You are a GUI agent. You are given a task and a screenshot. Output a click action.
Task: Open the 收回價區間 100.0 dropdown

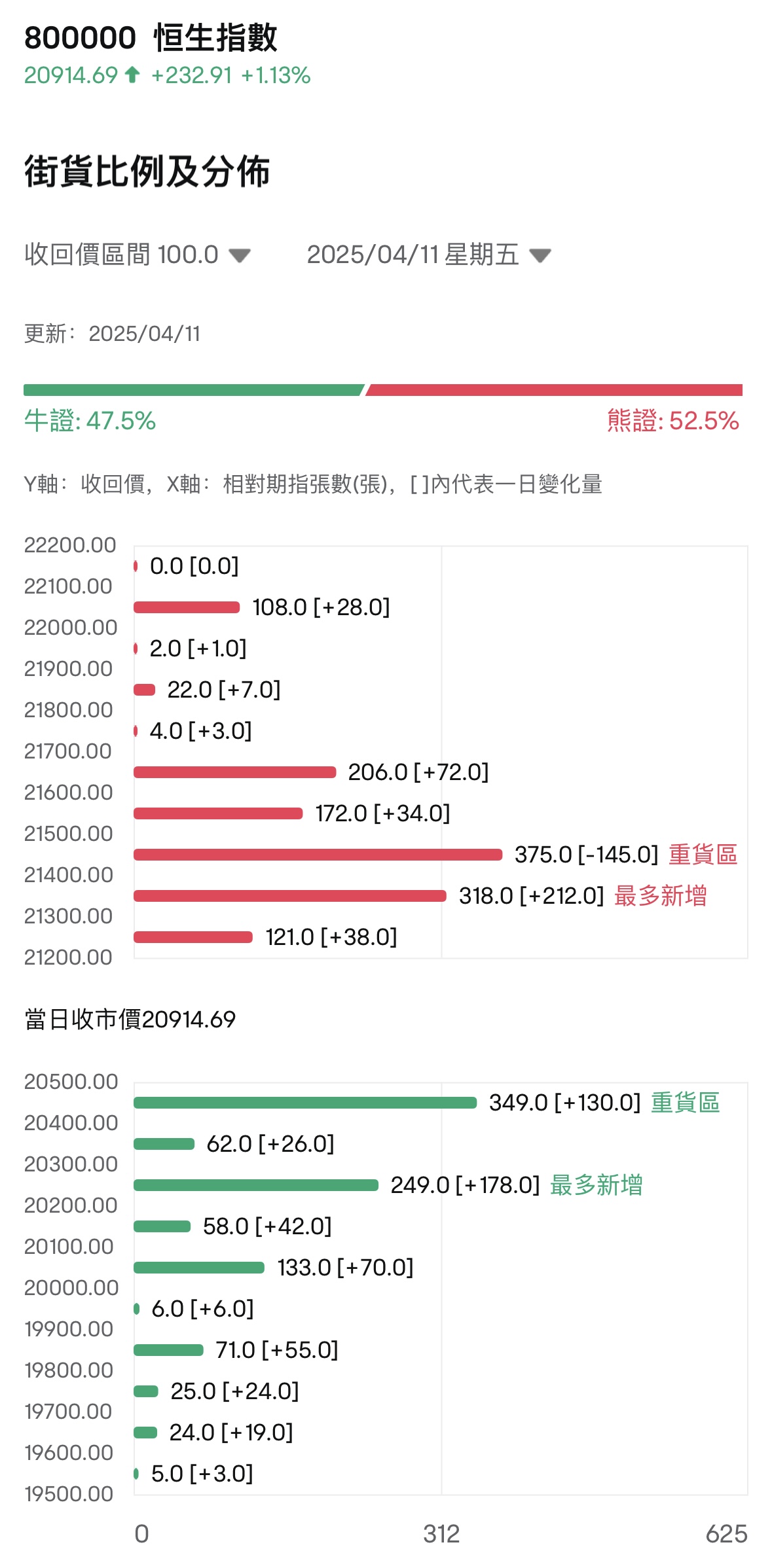coord(138,255)
